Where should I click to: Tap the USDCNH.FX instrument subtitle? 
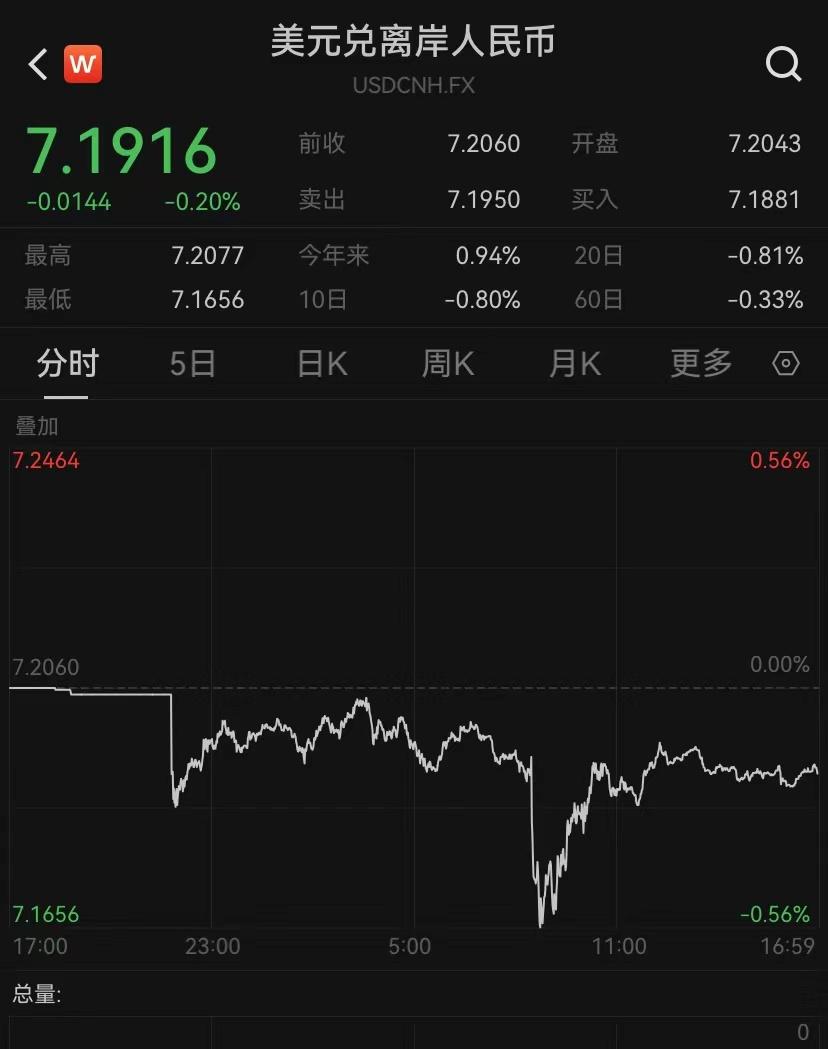414,86
